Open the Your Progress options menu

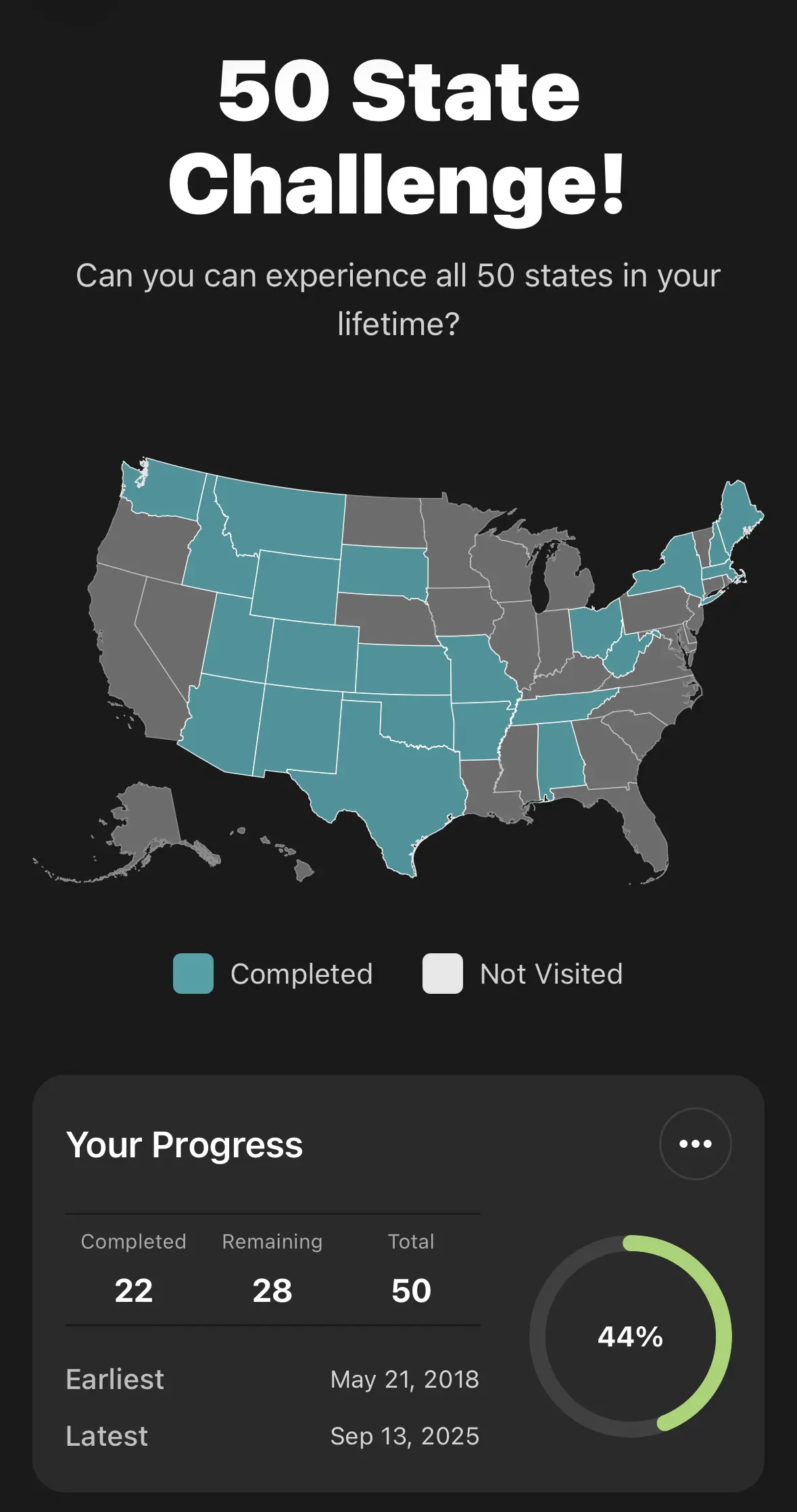tap(695, 1144)
